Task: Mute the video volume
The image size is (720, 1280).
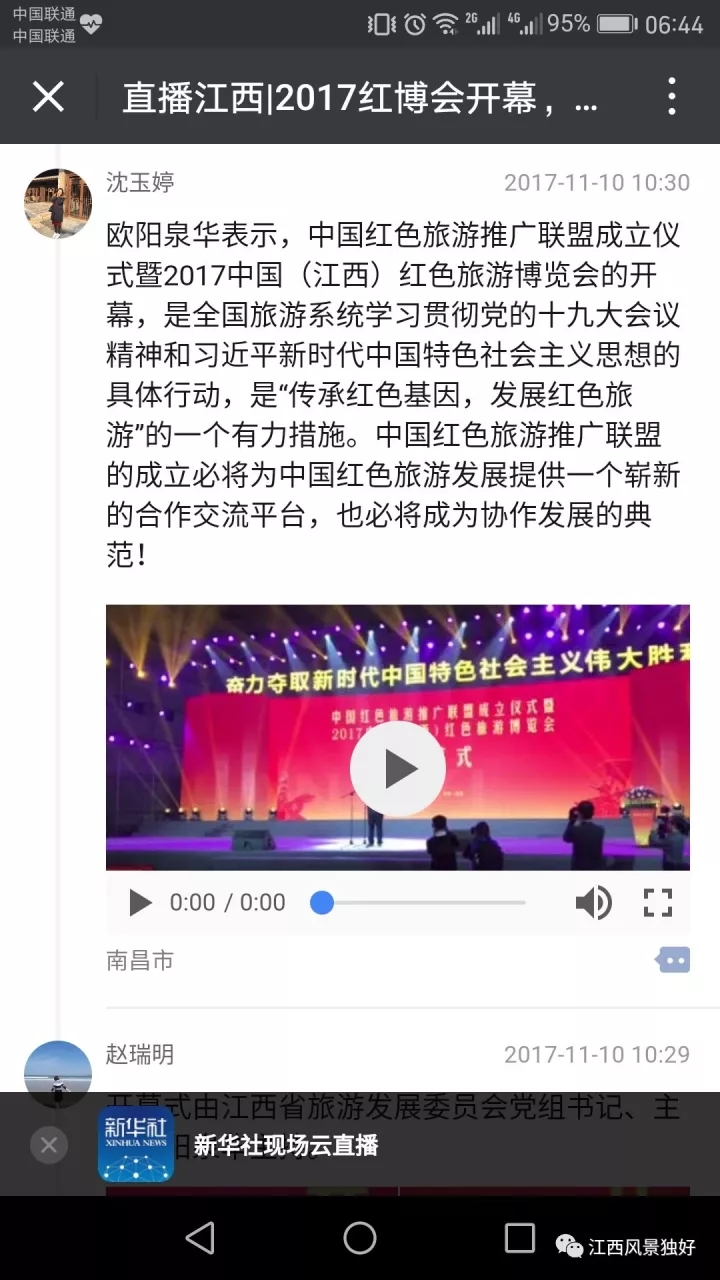Action: pos(592,903)
